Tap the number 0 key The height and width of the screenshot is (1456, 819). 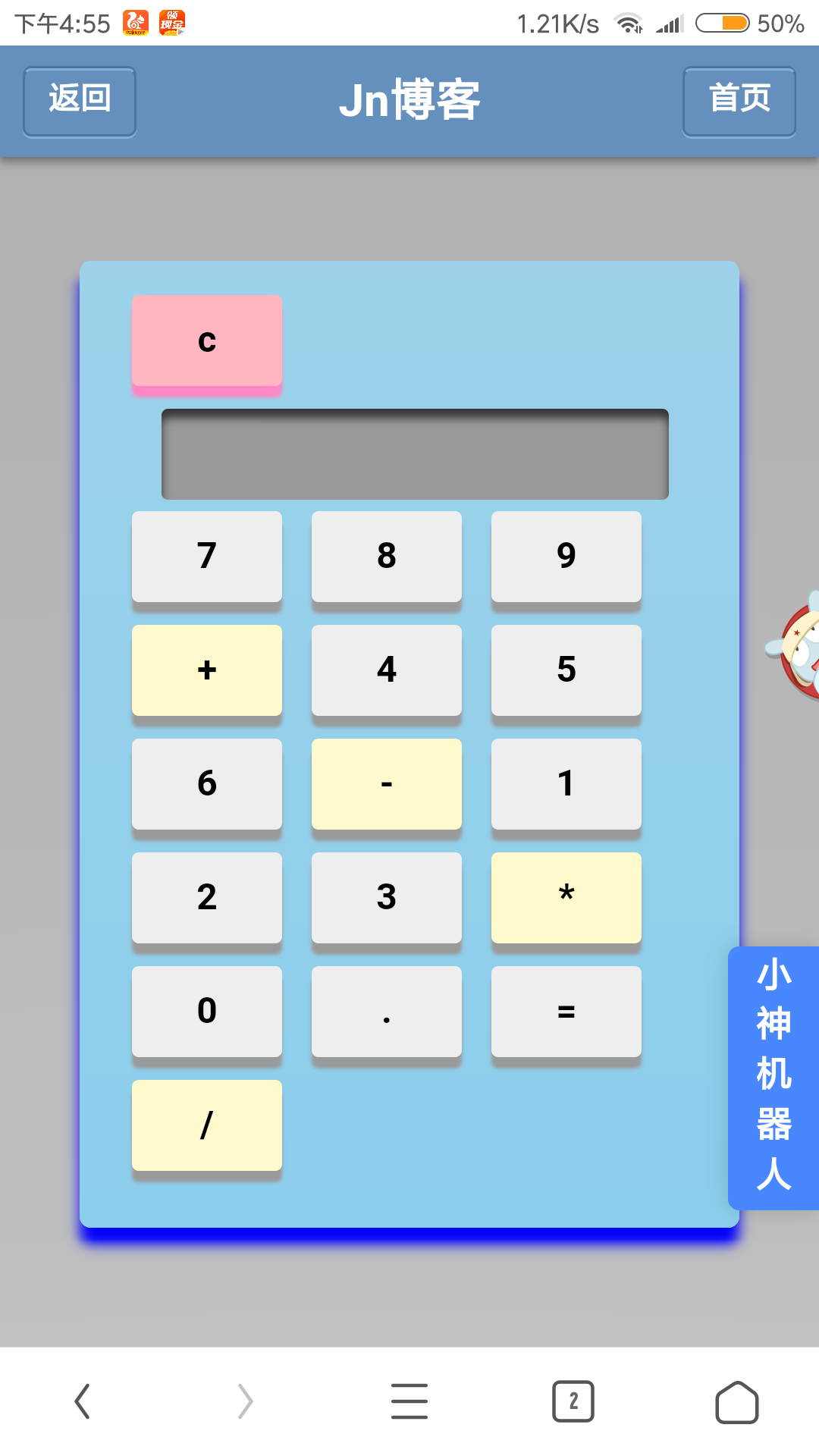tap(207, 1011)
